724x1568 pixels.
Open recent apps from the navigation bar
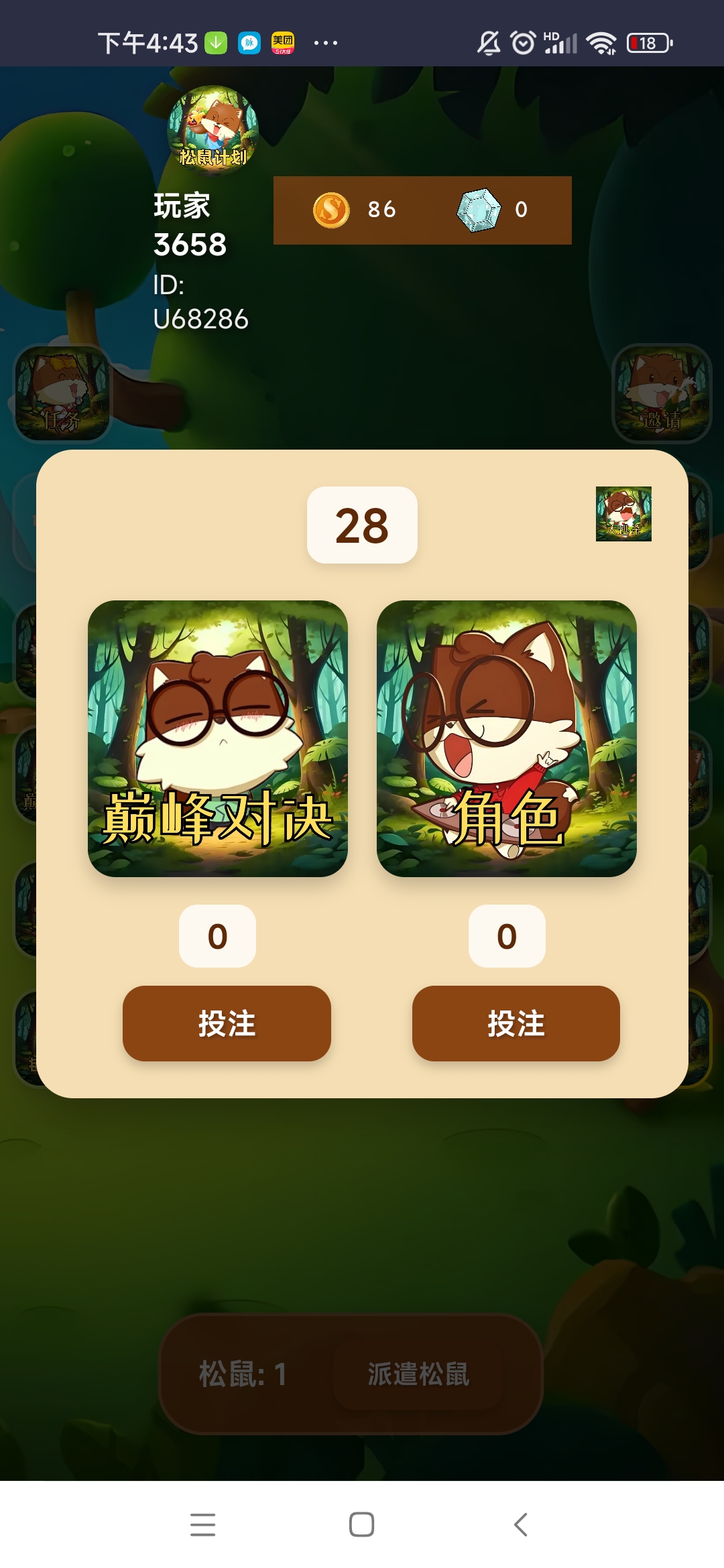(x=202, y=1524)
